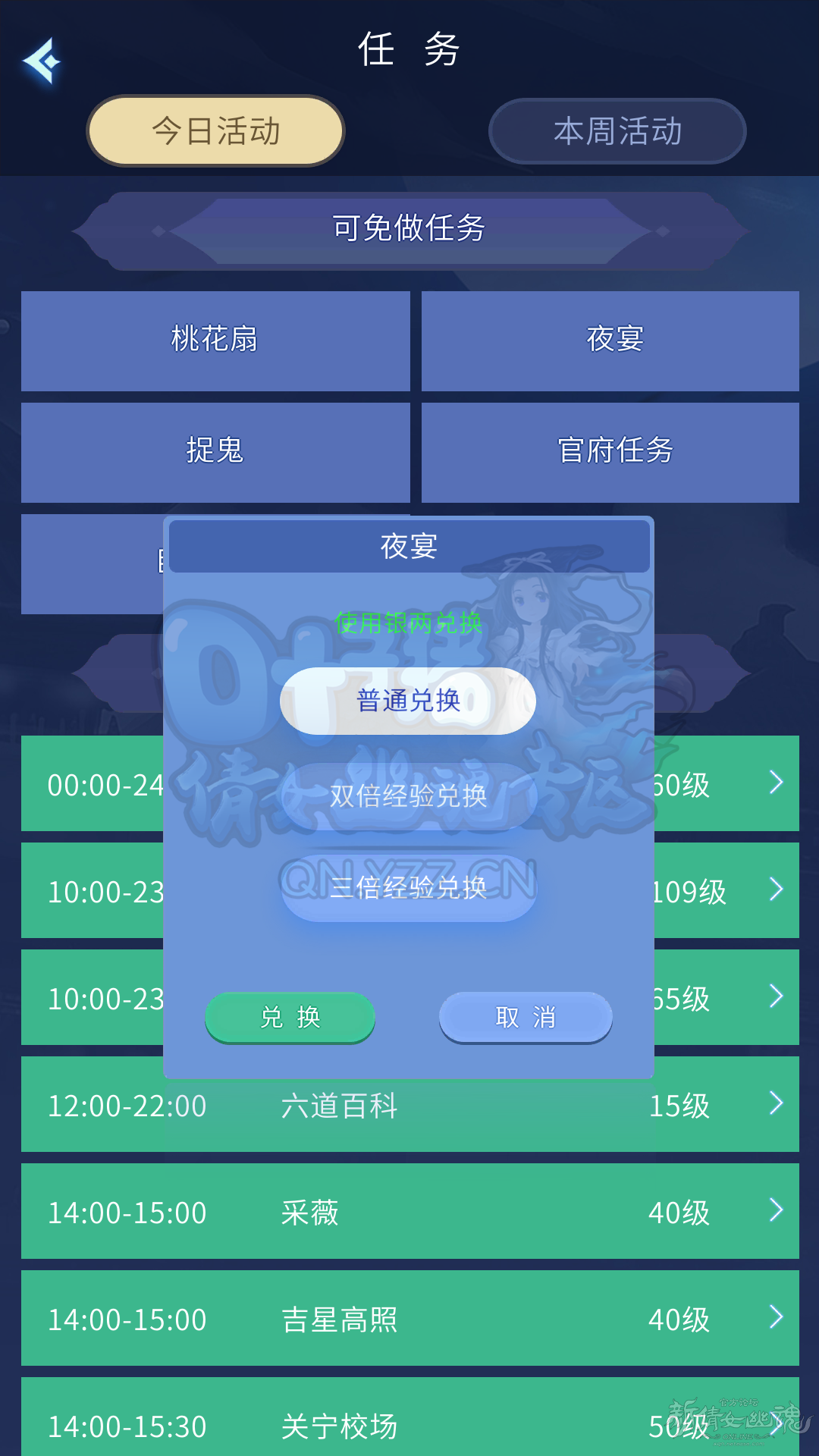Switch to the 本周活动 tab
This screenshot has width=819, height=1456.
(617, 131)
